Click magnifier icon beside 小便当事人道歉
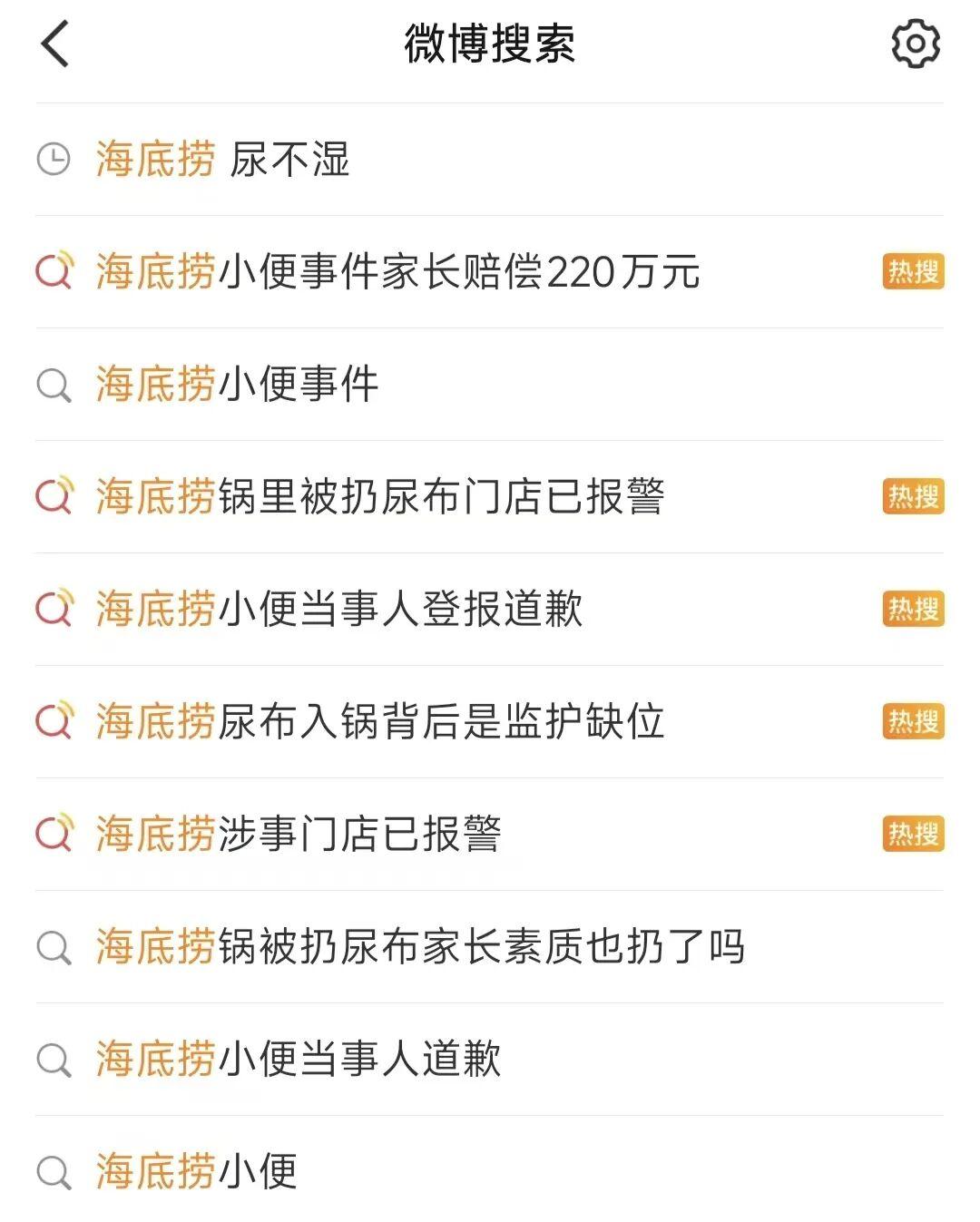The height and width of the screenshot is (1222, 980). coord(54,1060)
